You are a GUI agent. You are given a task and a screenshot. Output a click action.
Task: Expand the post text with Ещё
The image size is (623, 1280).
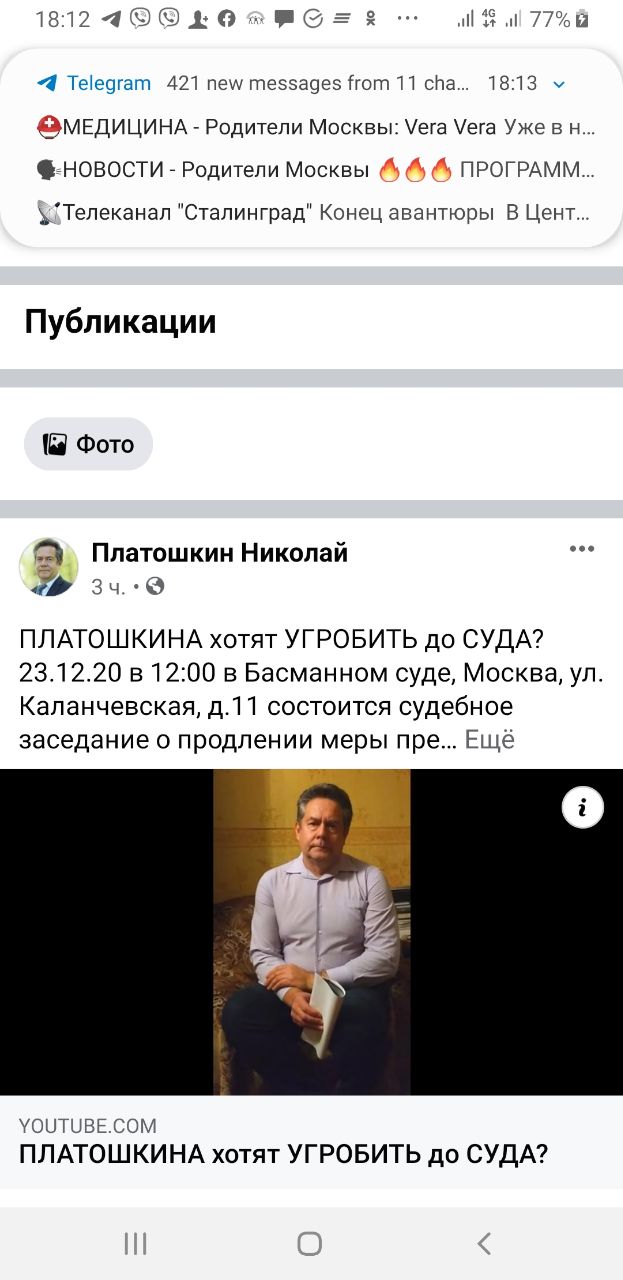coord(490,741)
